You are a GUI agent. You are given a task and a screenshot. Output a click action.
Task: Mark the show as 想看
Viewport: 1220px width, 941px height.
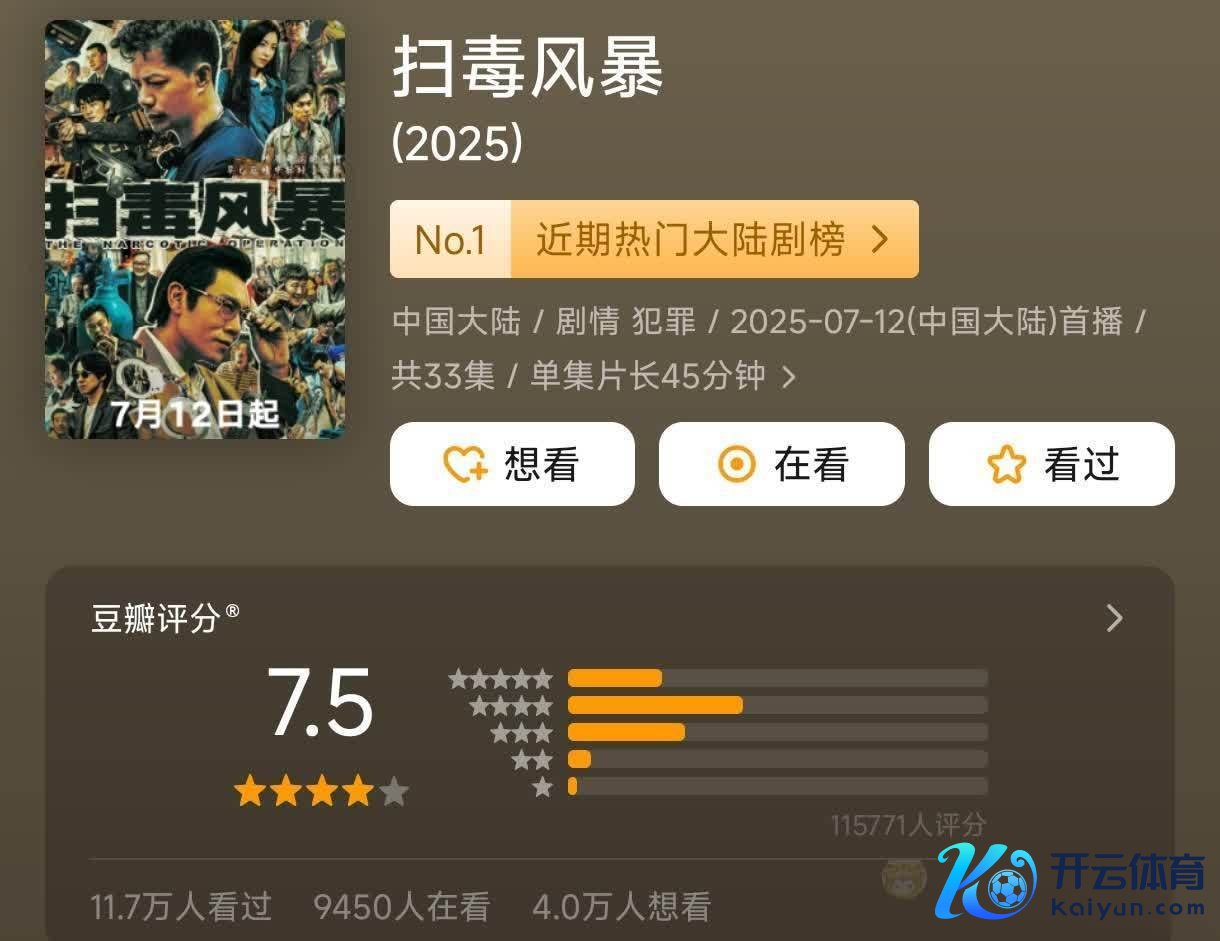click(512, 464)
